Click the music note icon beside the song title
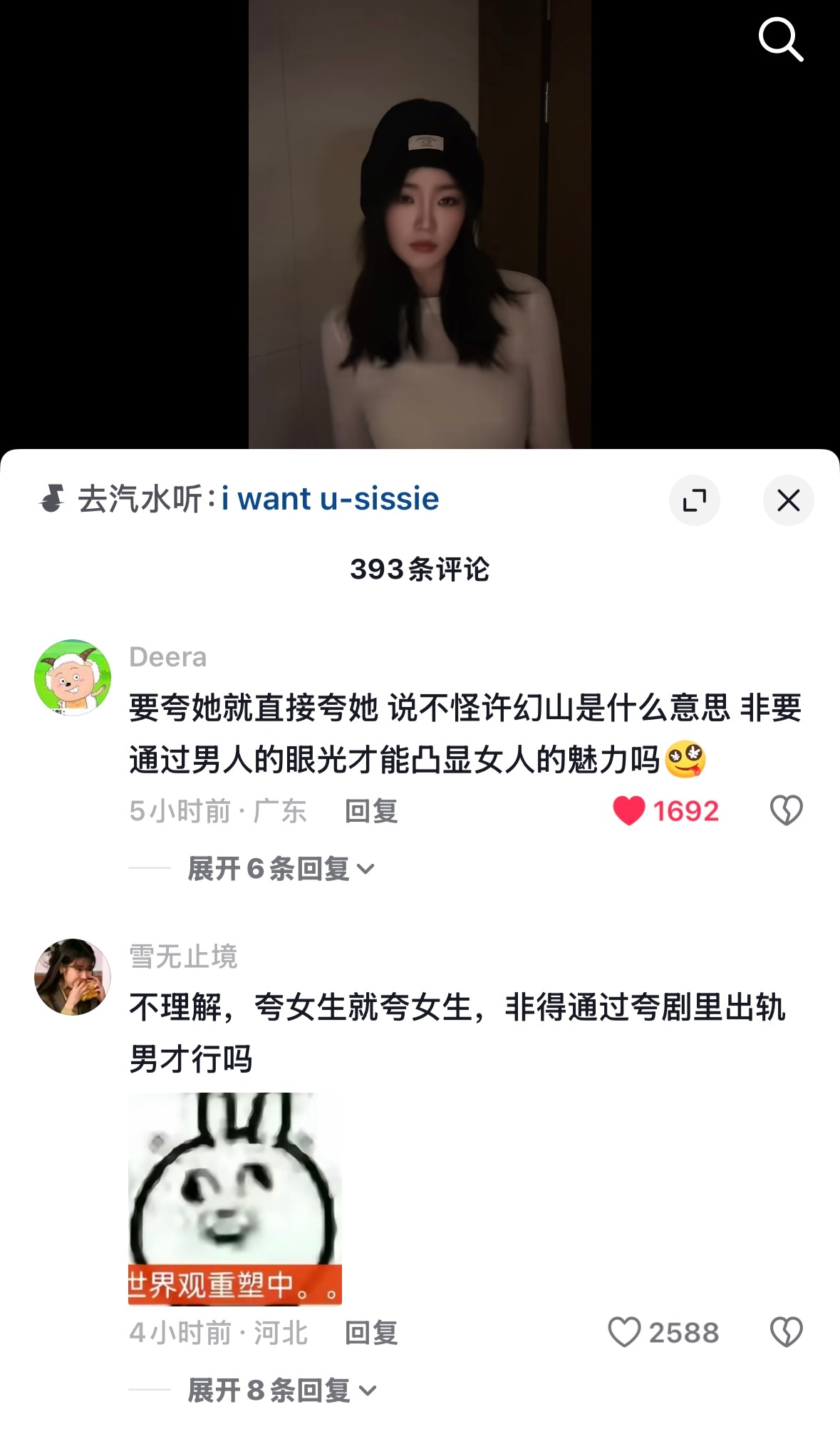Screen dimensions: 840x1449 (x=53, y=500)
